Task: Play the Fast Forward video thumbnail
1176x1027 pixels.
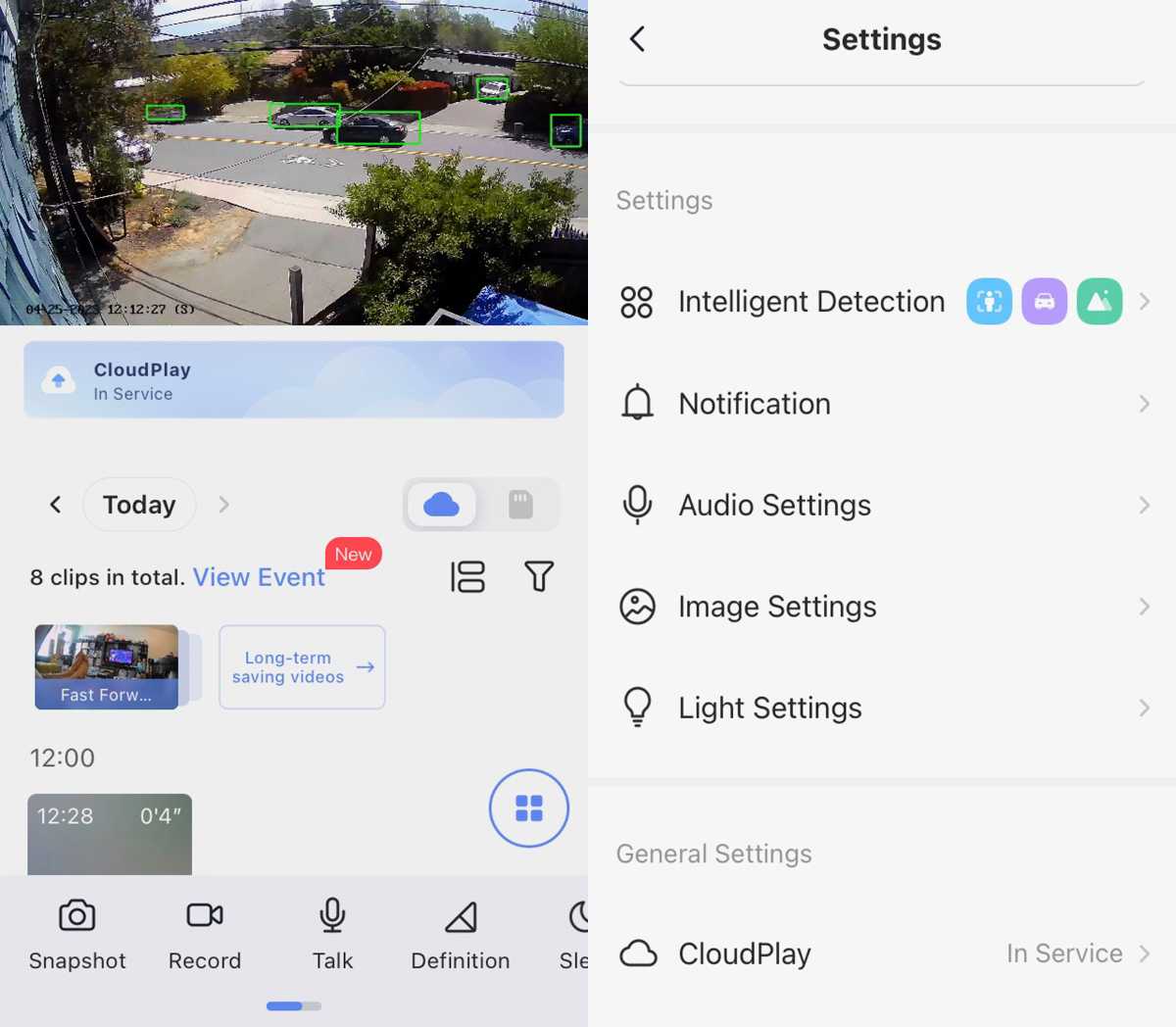Action: point(107,666)
